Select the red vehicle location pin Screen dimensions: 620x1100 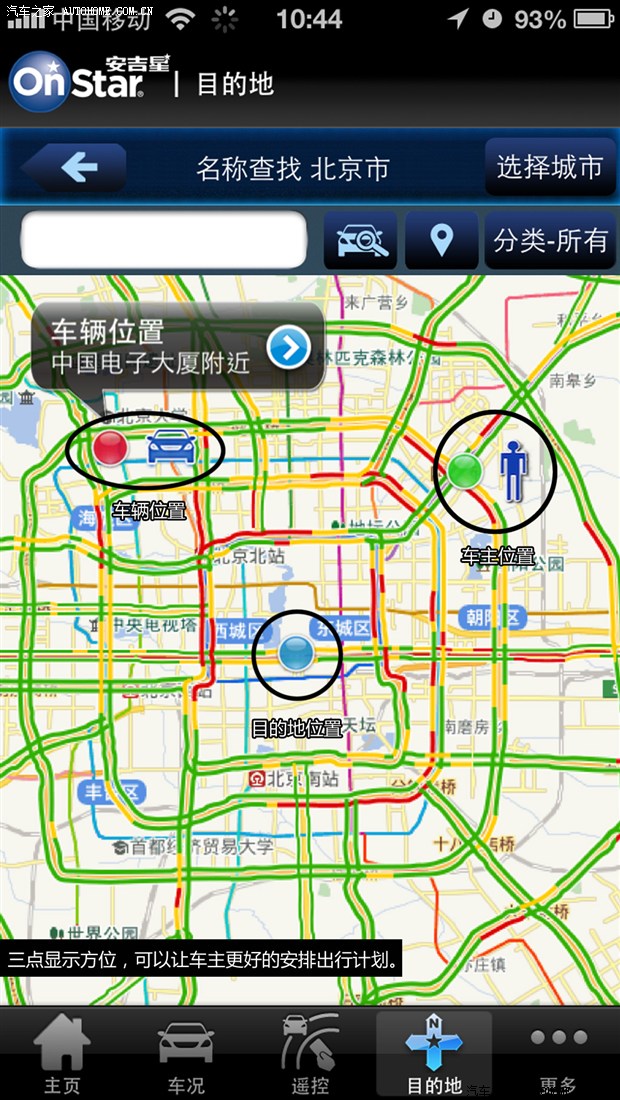[x=111, y=448]
